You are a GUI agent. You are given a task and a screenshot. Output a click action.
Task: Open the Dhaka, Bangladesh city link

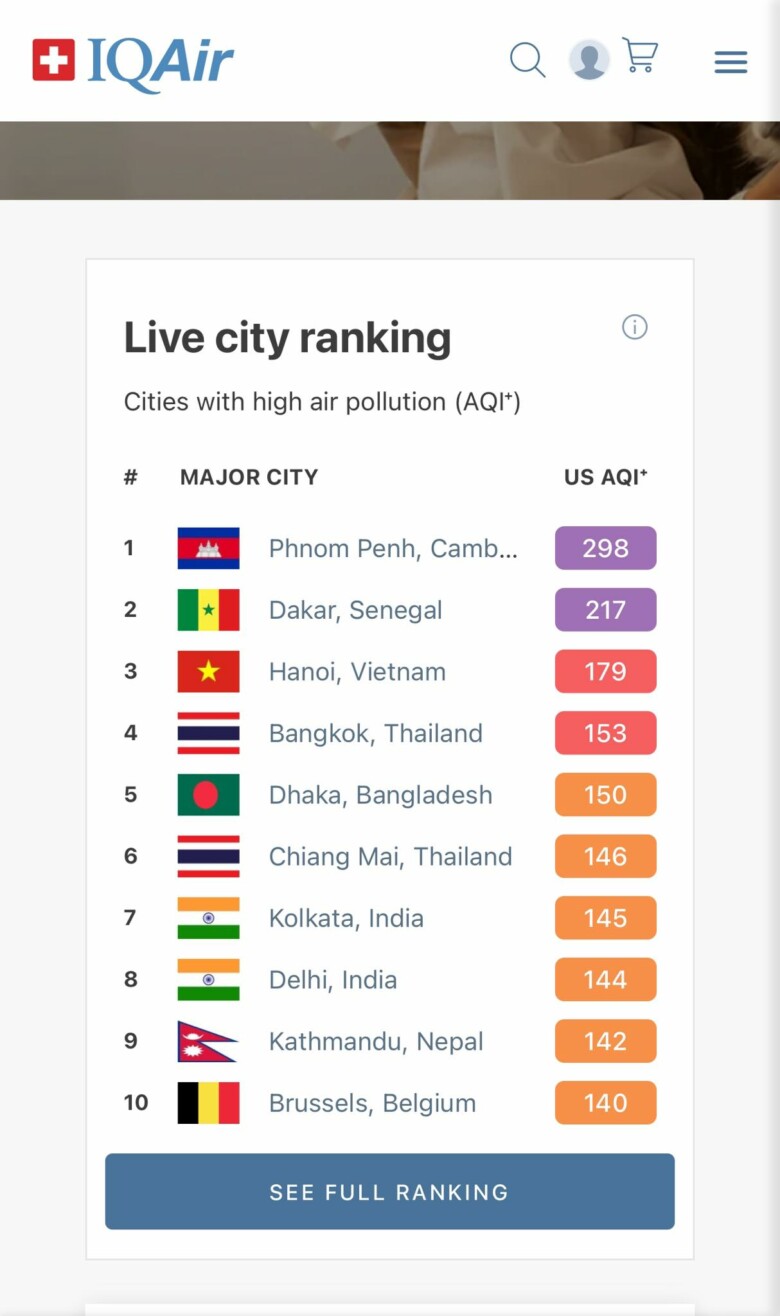(x=380, y=795)
